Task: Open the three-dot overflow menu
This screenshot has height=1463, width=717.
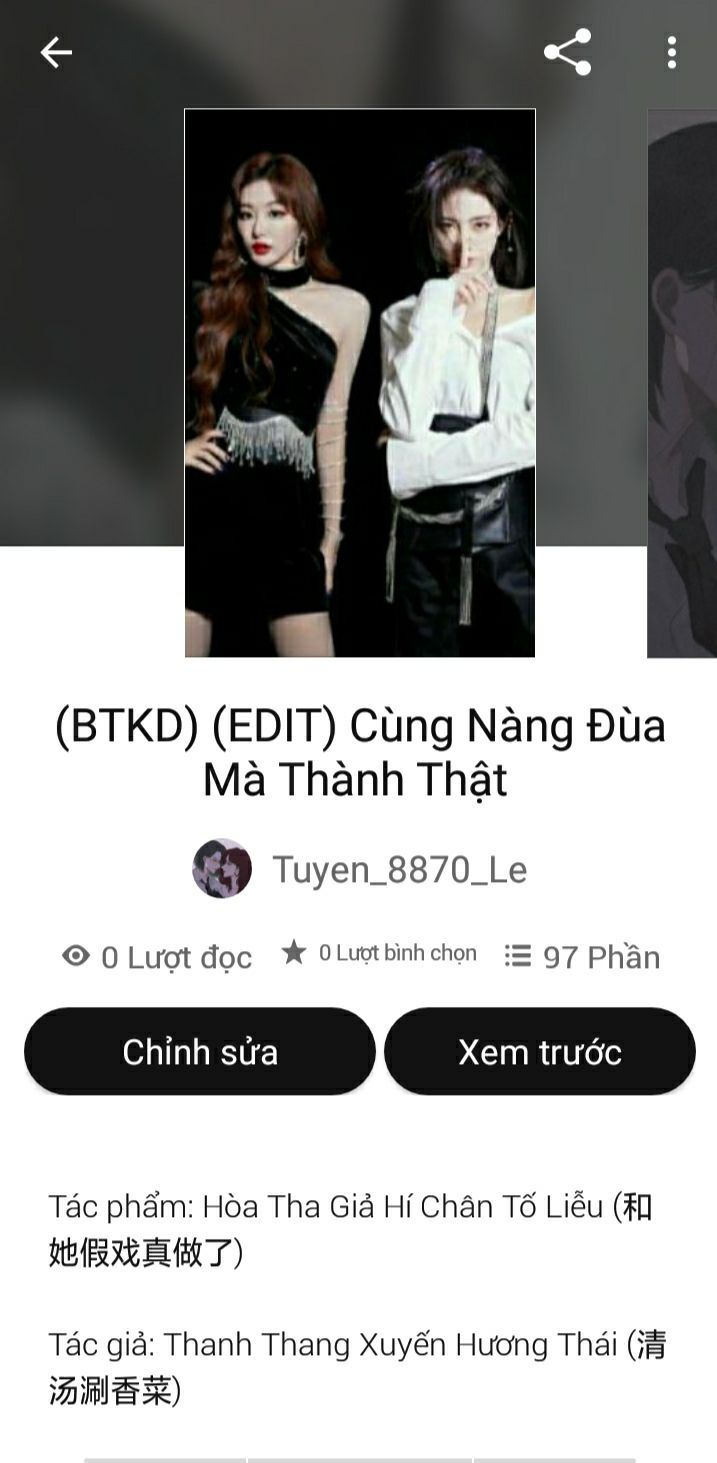Action: 671,52
